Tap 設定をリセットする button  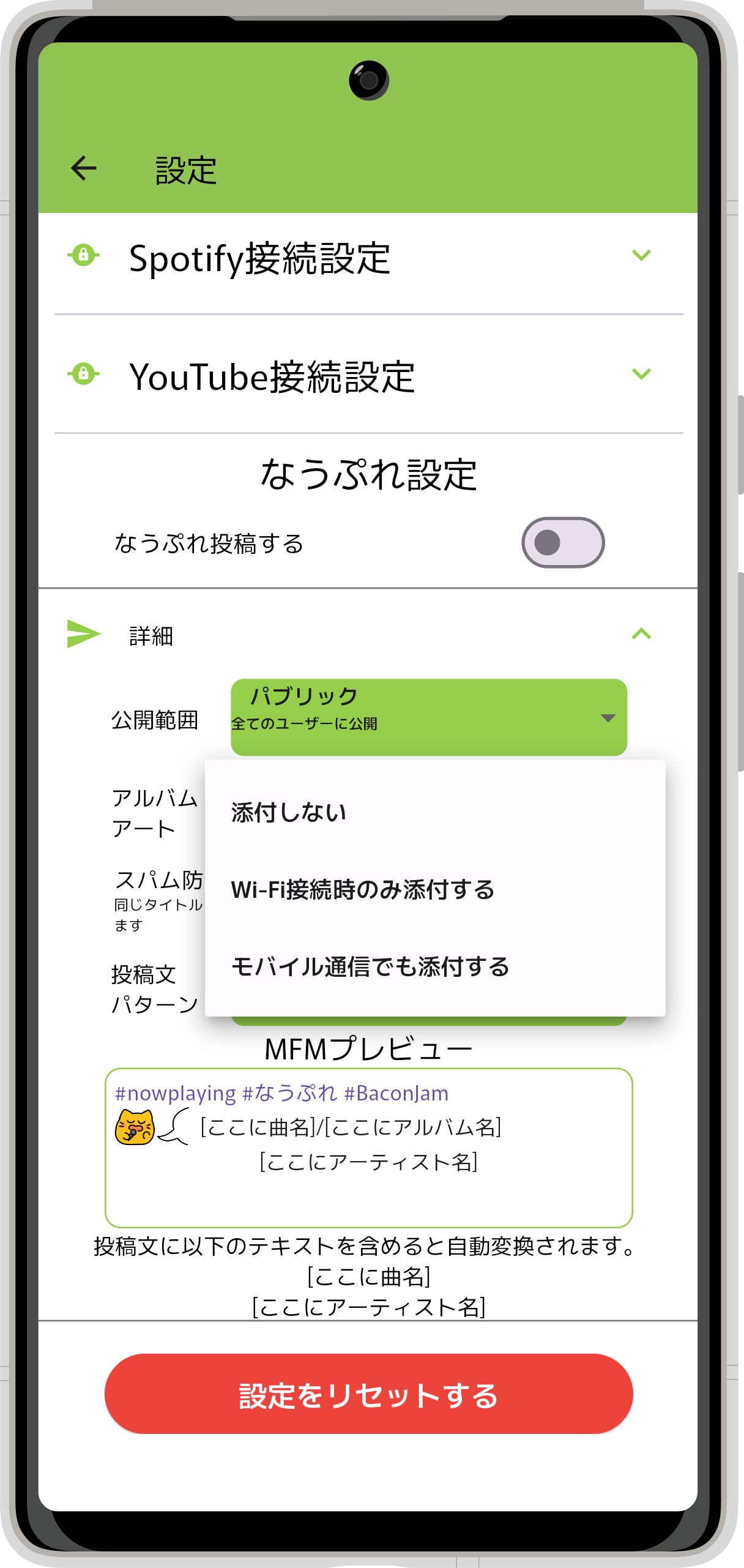click(368, 1394)
